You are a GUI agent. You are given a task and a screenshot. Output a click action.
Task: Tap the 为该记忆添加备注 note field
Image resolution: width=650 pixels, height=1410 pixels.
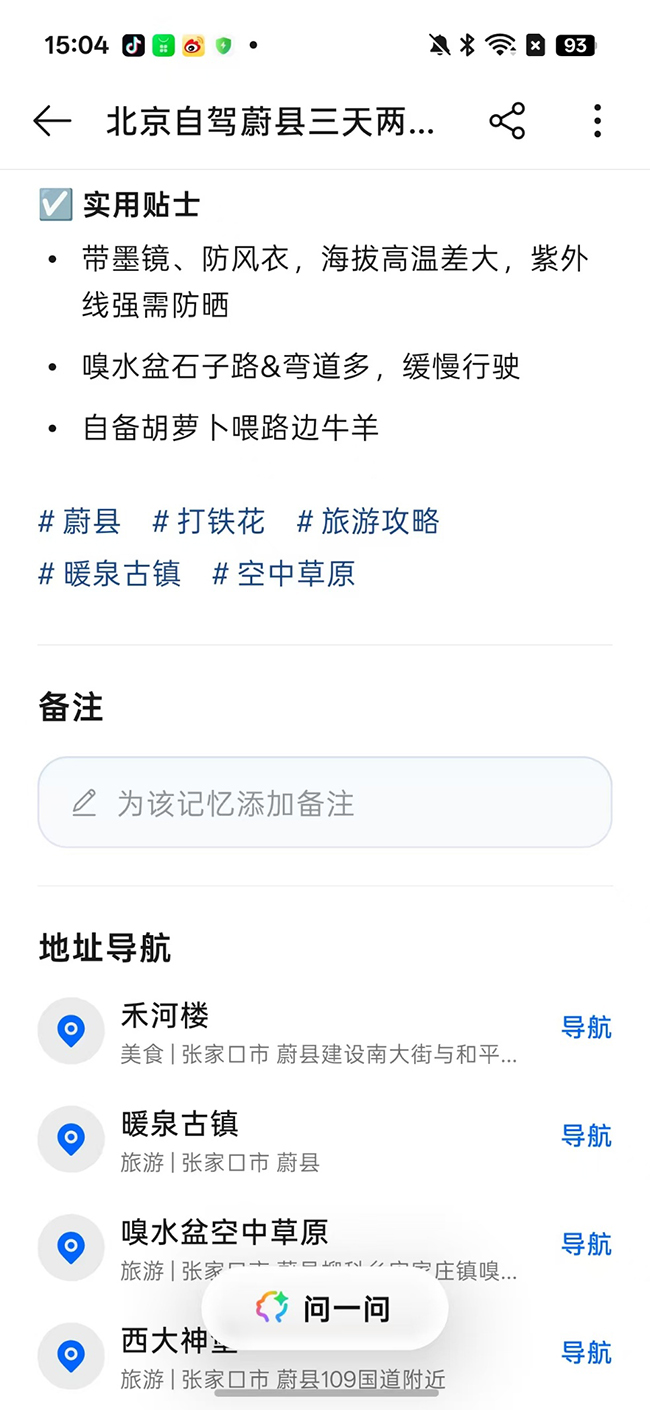(324, 803)
